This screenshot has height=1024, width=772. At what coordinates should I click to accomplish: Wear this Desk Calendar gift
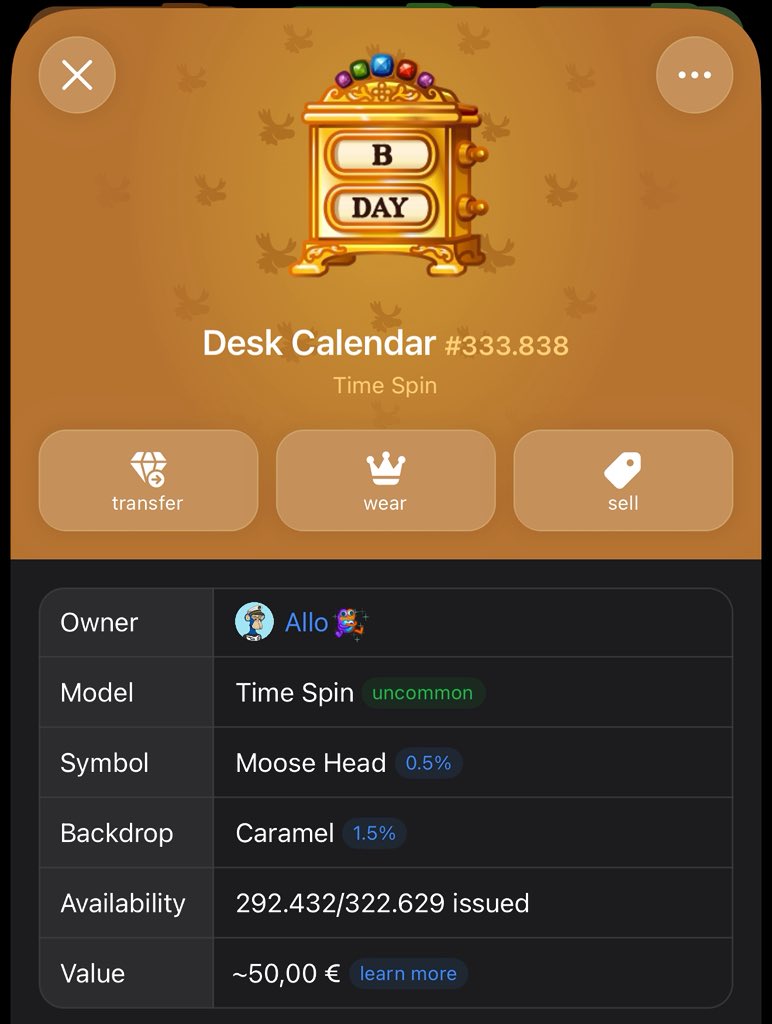coord(385,481)
